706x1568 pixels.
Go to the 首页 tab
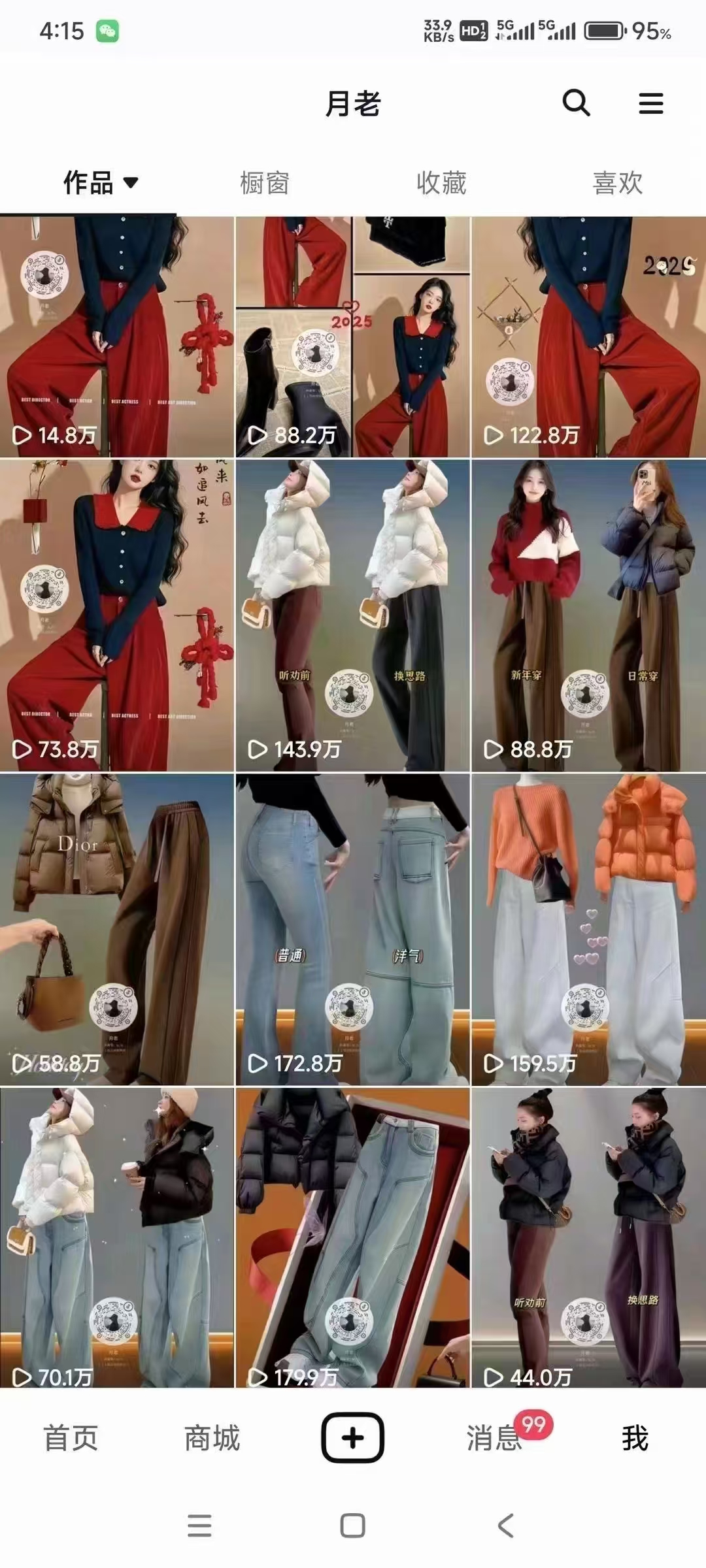(x=71, y=1439)
